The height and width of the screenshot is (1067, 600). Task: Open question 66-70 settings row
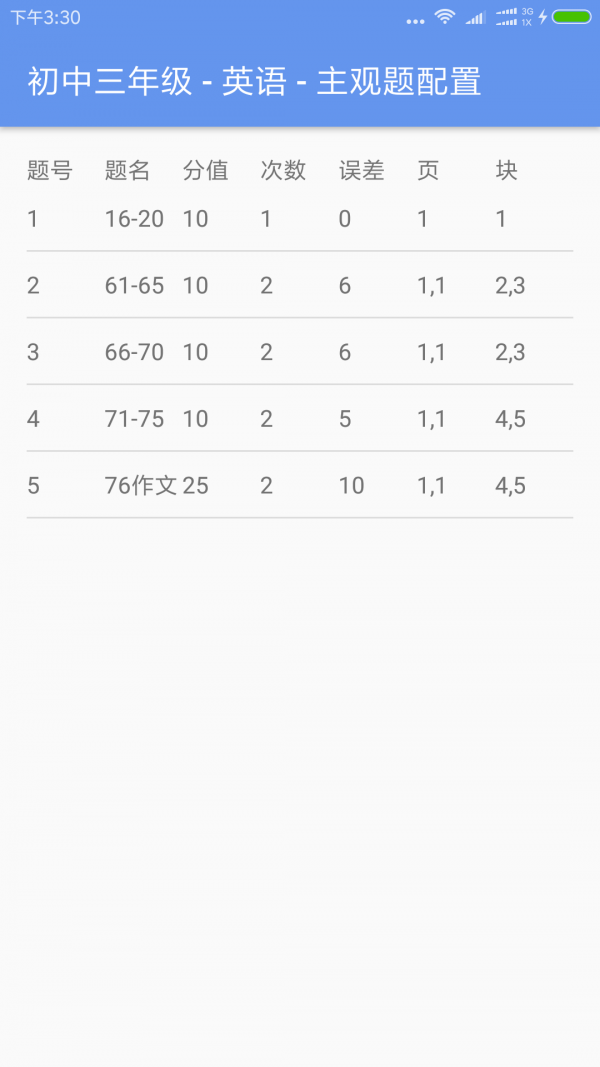pyautogui.click(x=299, y=352)
